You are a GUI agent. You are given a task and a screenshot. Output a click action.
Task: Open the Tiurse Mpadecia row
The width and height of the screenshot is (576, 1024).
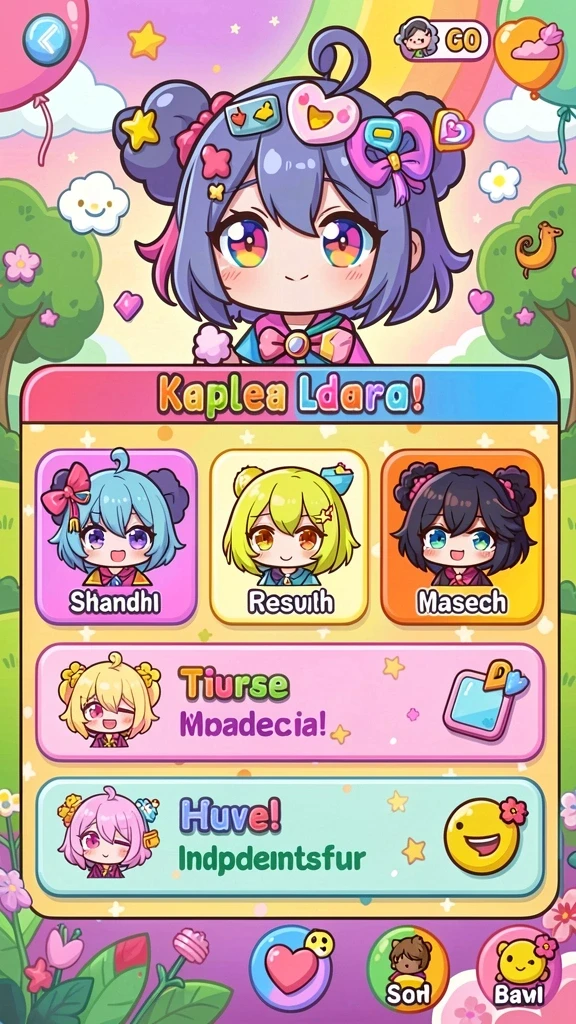(x=290, y=703)
